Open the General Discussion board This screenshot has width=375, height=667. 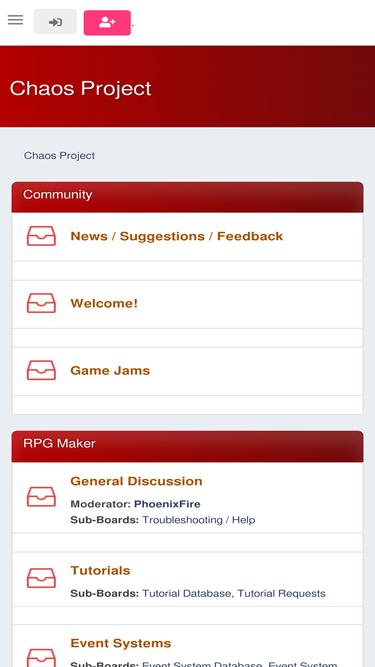tap(136, 481)
